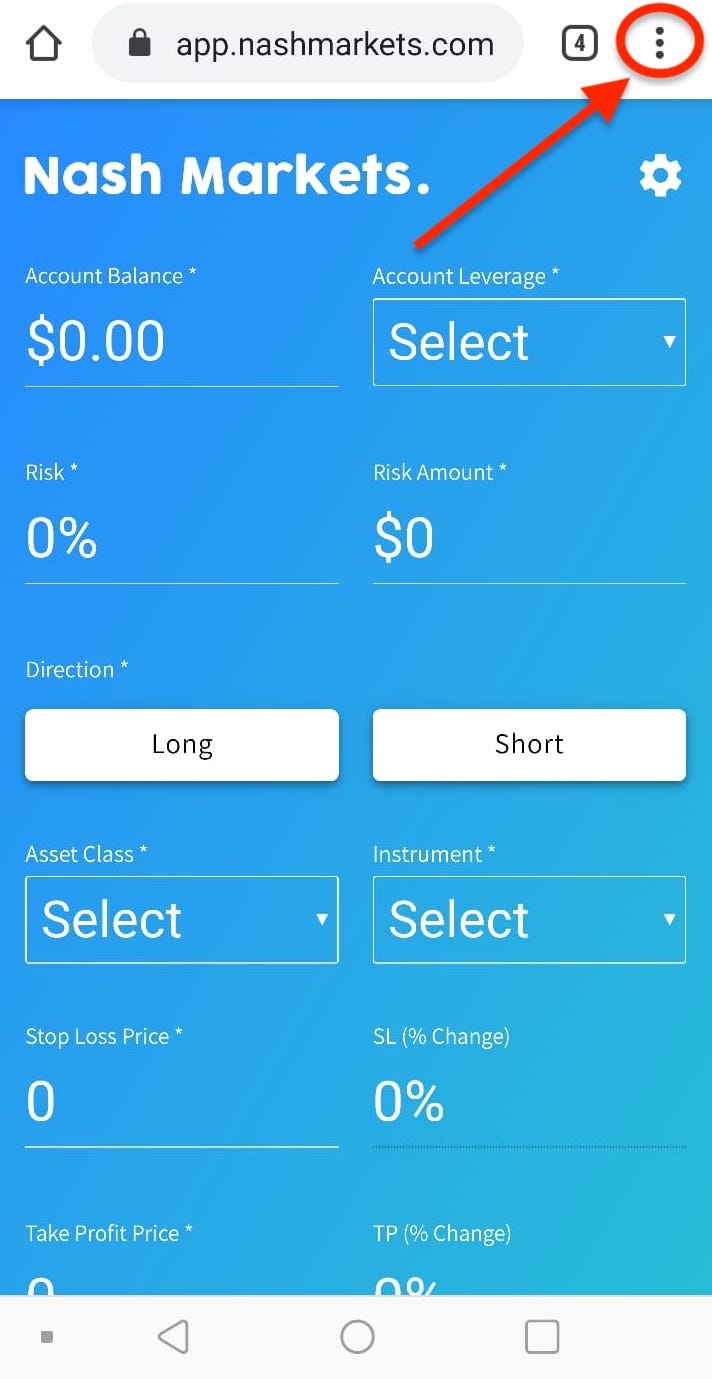Expand the Account Leverage dropdown
The width and height of the screenshot is (712, 1379).
coord(529,342)
